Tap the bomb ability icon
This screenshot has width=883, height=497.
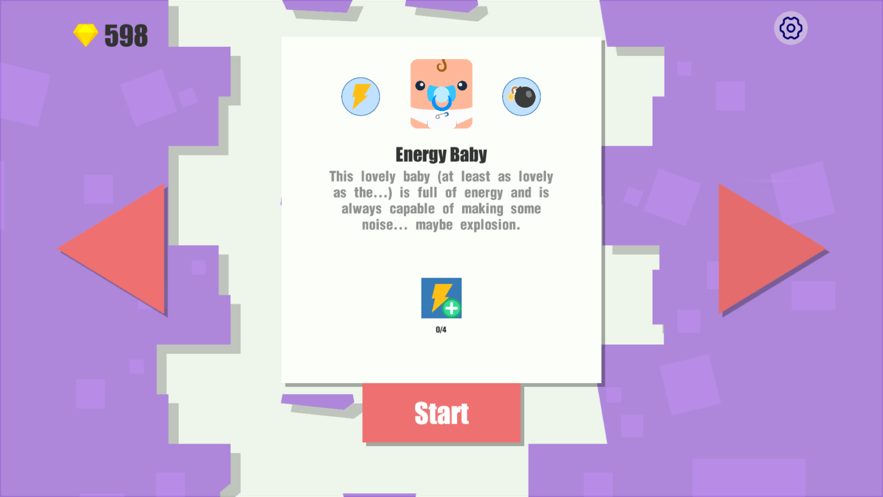click(x=521, y=97)
